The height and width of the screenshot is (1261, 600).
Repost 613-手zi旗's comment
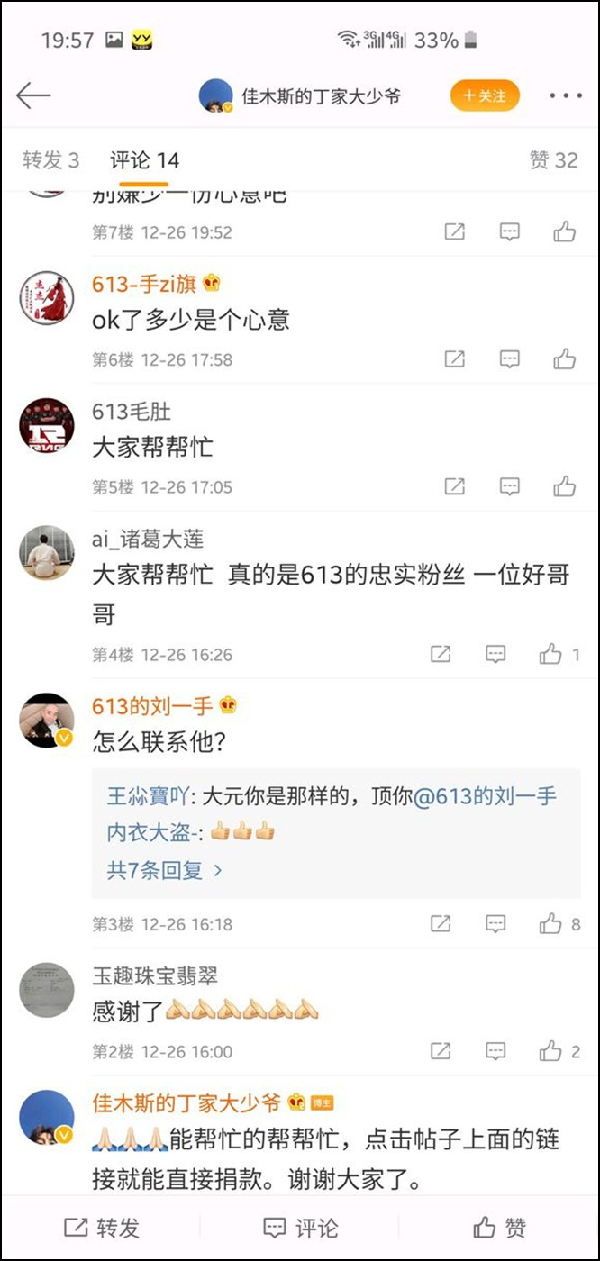[455, 359]
